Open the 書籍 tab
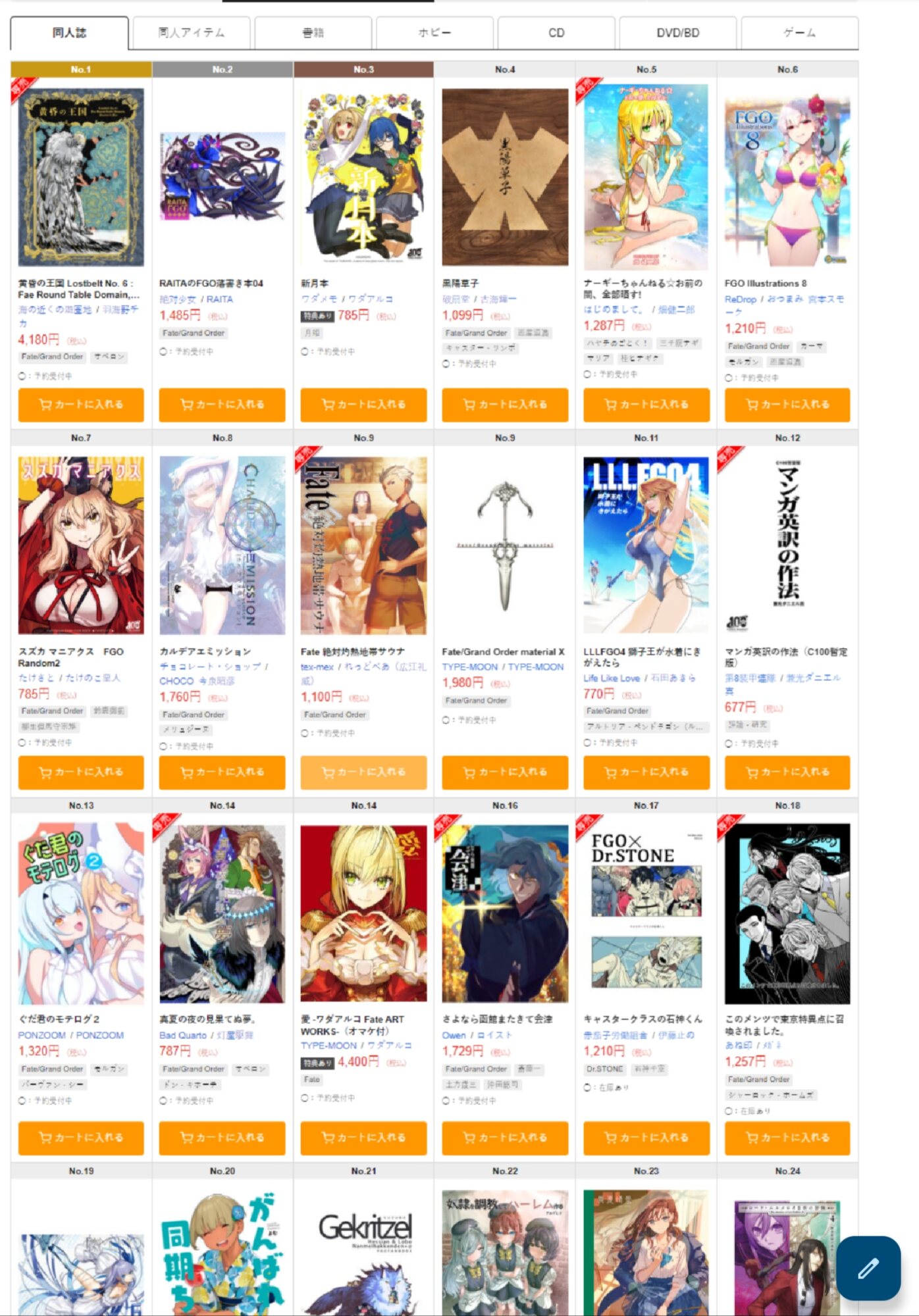919x1316 pixels. 313,32
